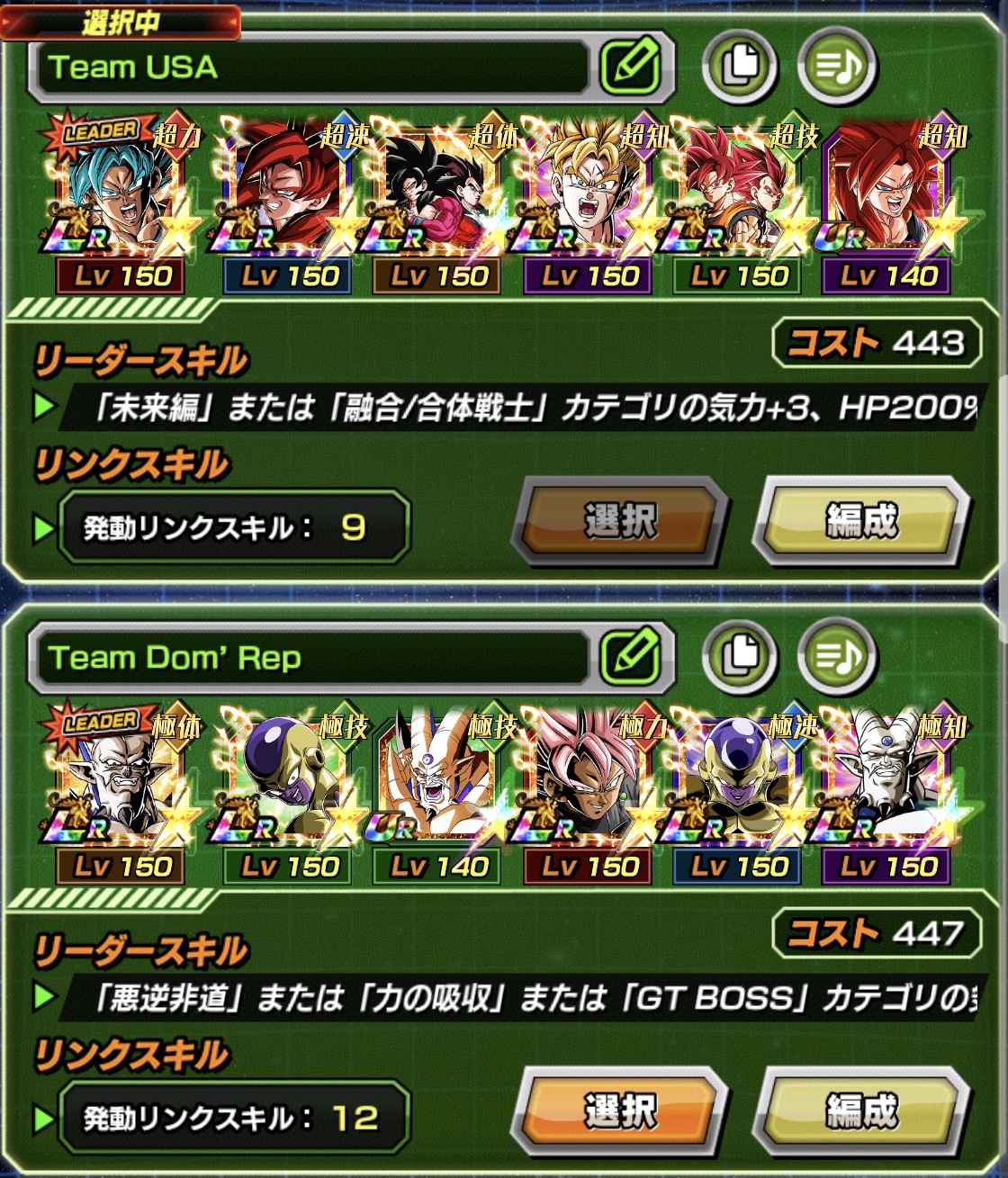Image resolution: width=1008 pixels, height=1178 pixels.
Task: Copy the Team USA team
Action: pyautogui.click(x=739, y=65)
